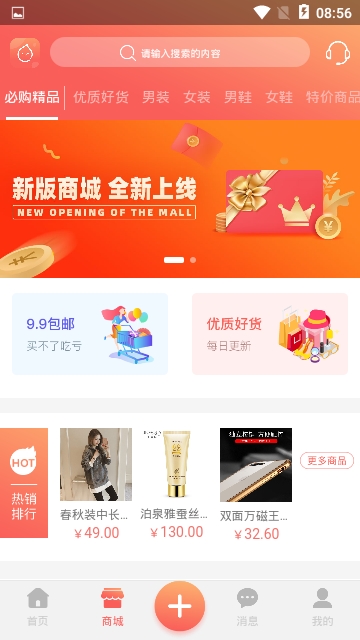Open customer service headset icon

[x=338, y=53]
